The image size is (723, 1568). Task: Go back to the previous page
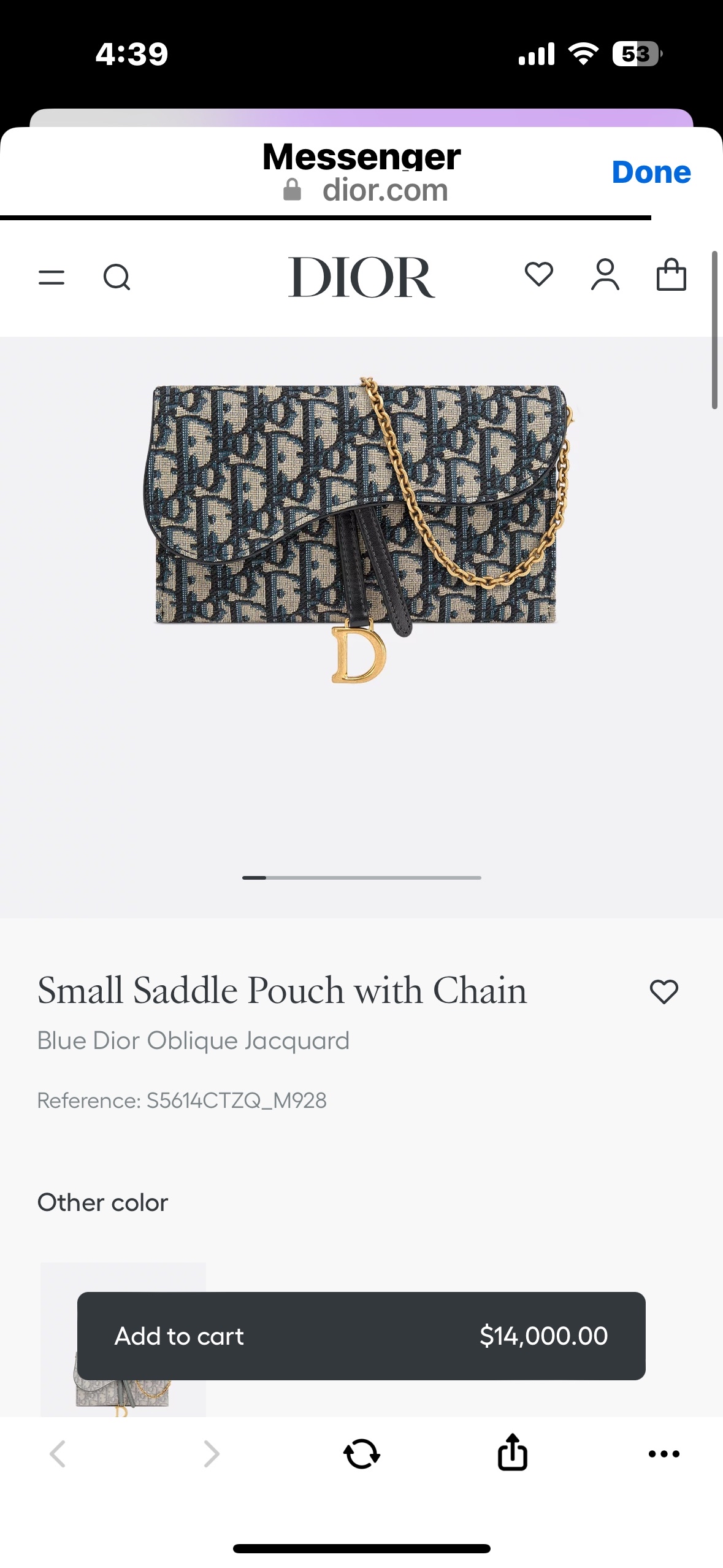tap(58, 1453)
